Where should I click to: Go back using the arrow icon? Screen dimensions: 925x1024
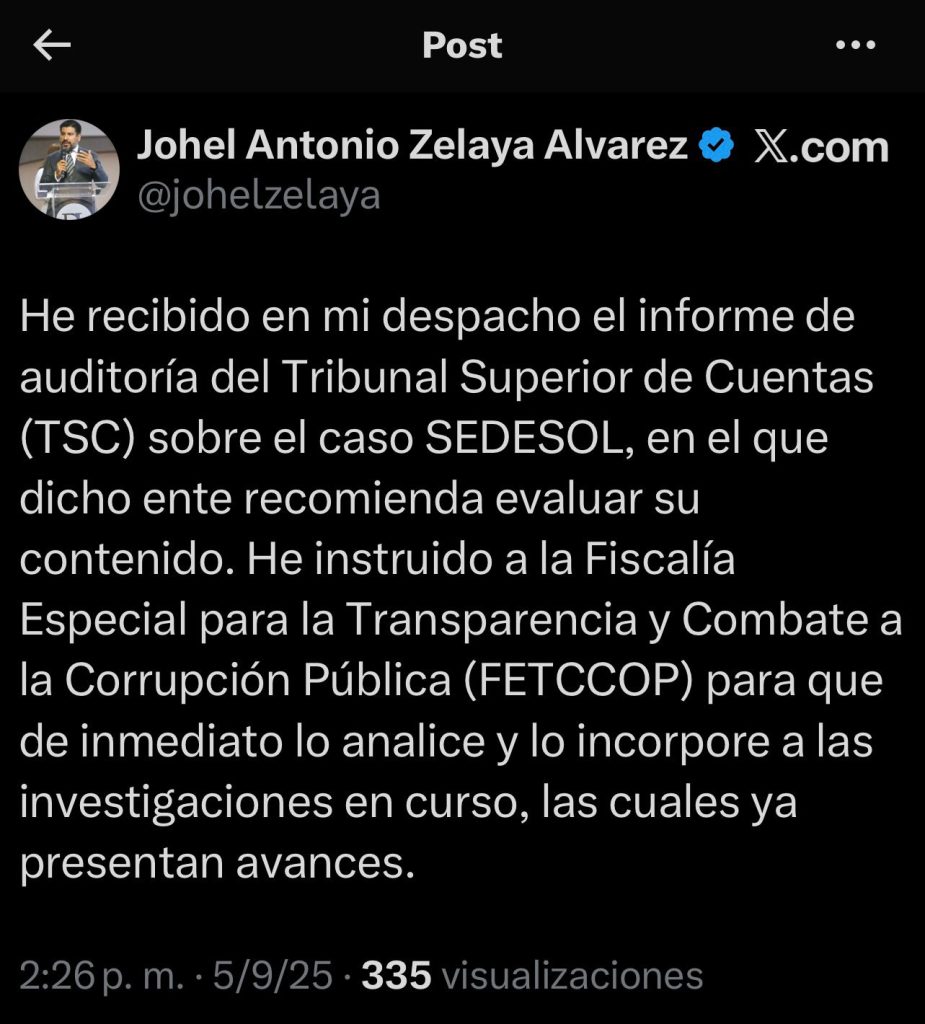point(52,46)
